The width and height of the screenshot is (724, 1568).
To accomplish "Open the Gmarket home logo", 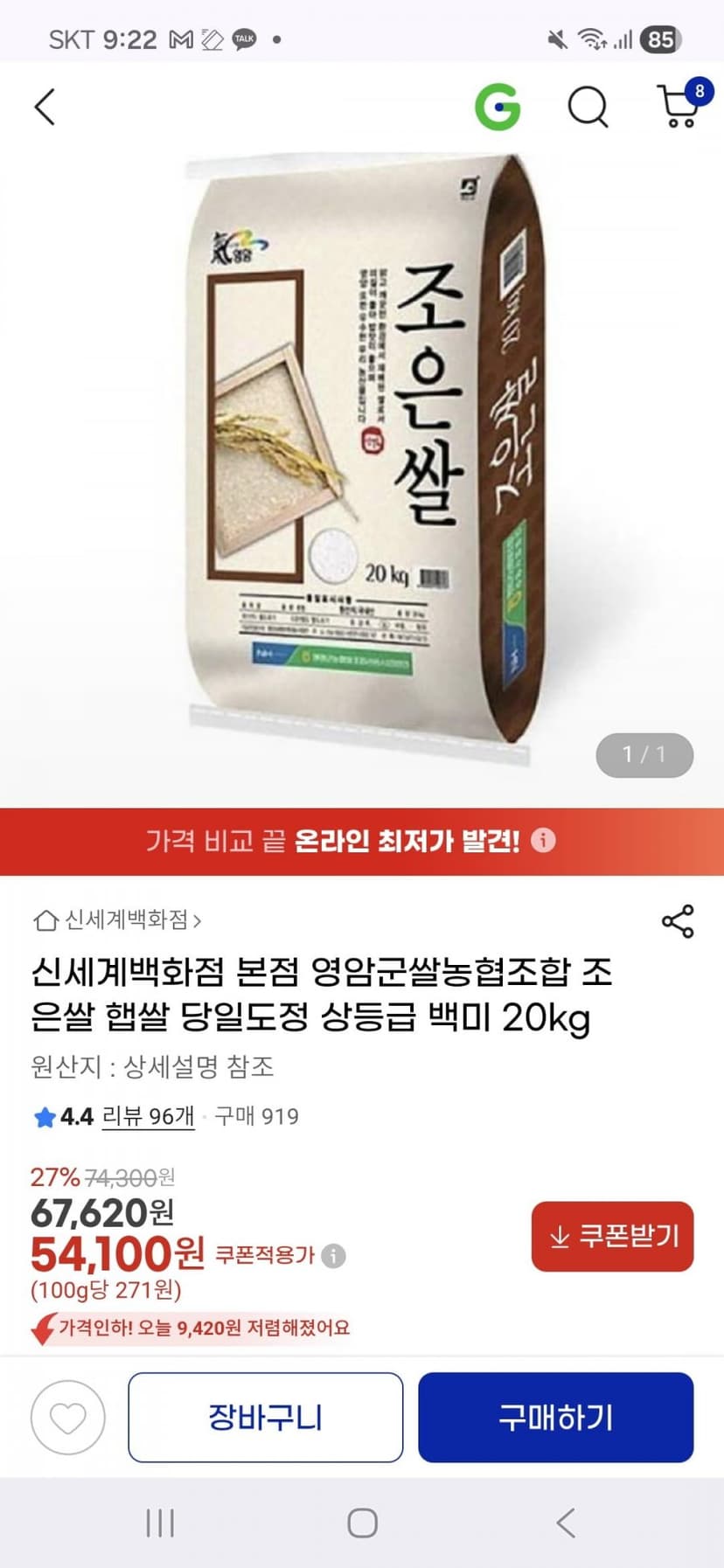I will 498,108.
